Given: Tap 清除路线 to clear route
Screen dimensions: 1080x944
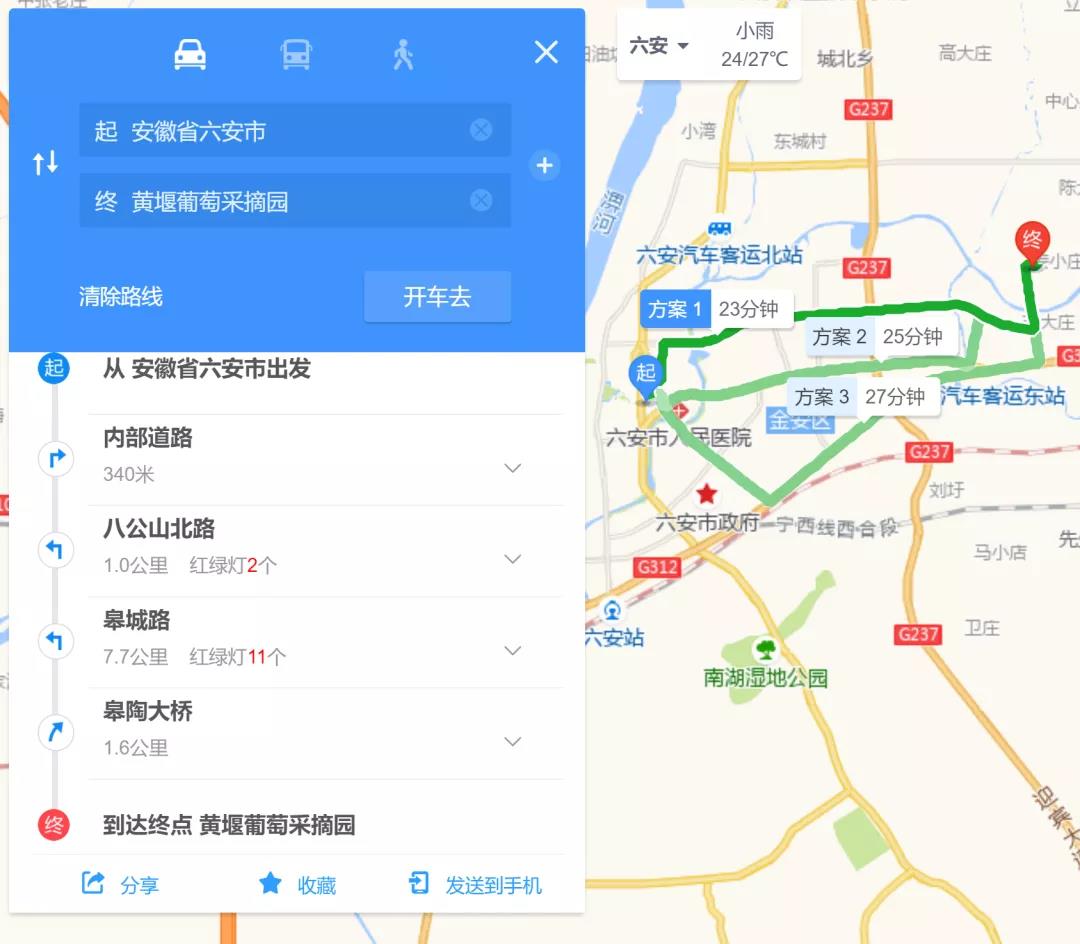Looking at the screenshot, I should pos(121,297).
